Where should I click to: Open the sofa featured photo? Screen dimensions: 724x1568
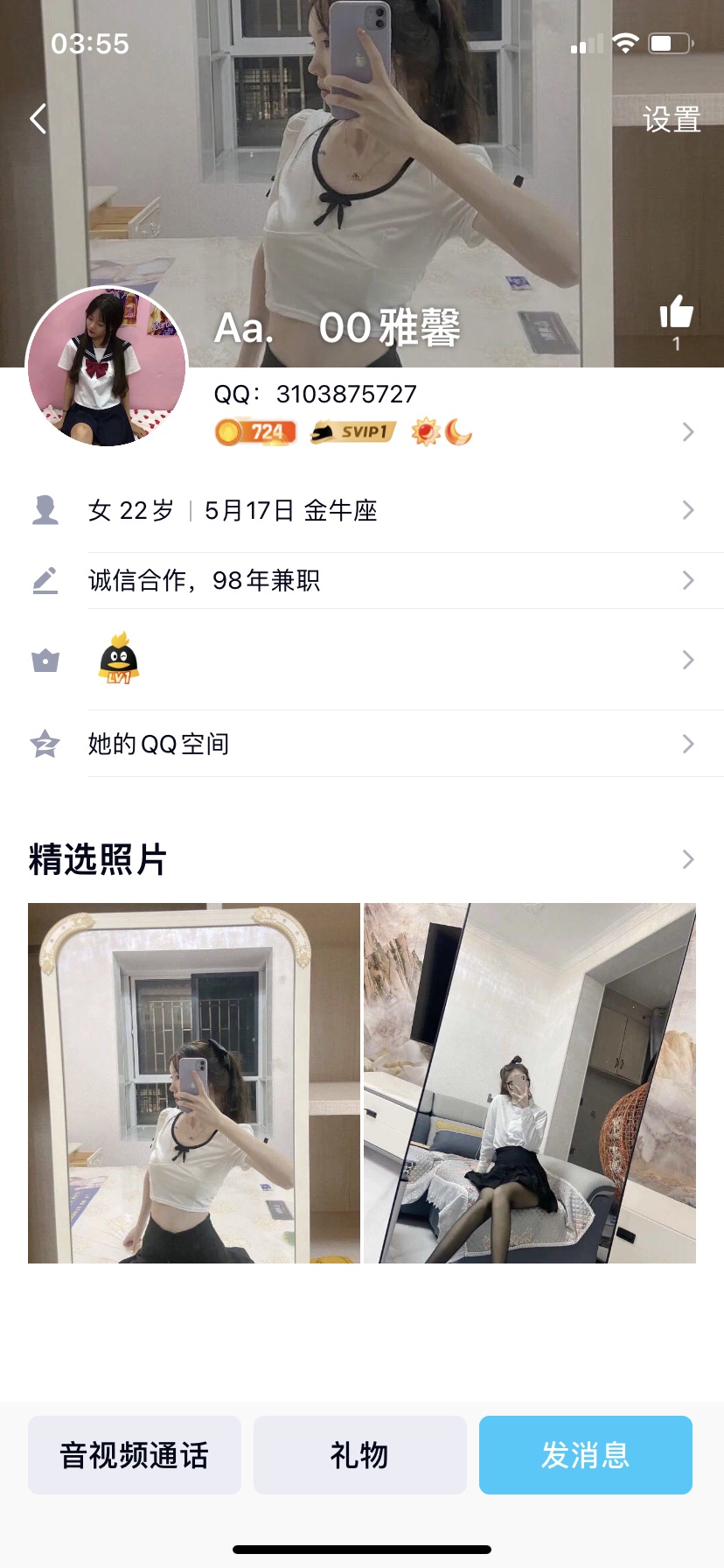(530, 1082)
